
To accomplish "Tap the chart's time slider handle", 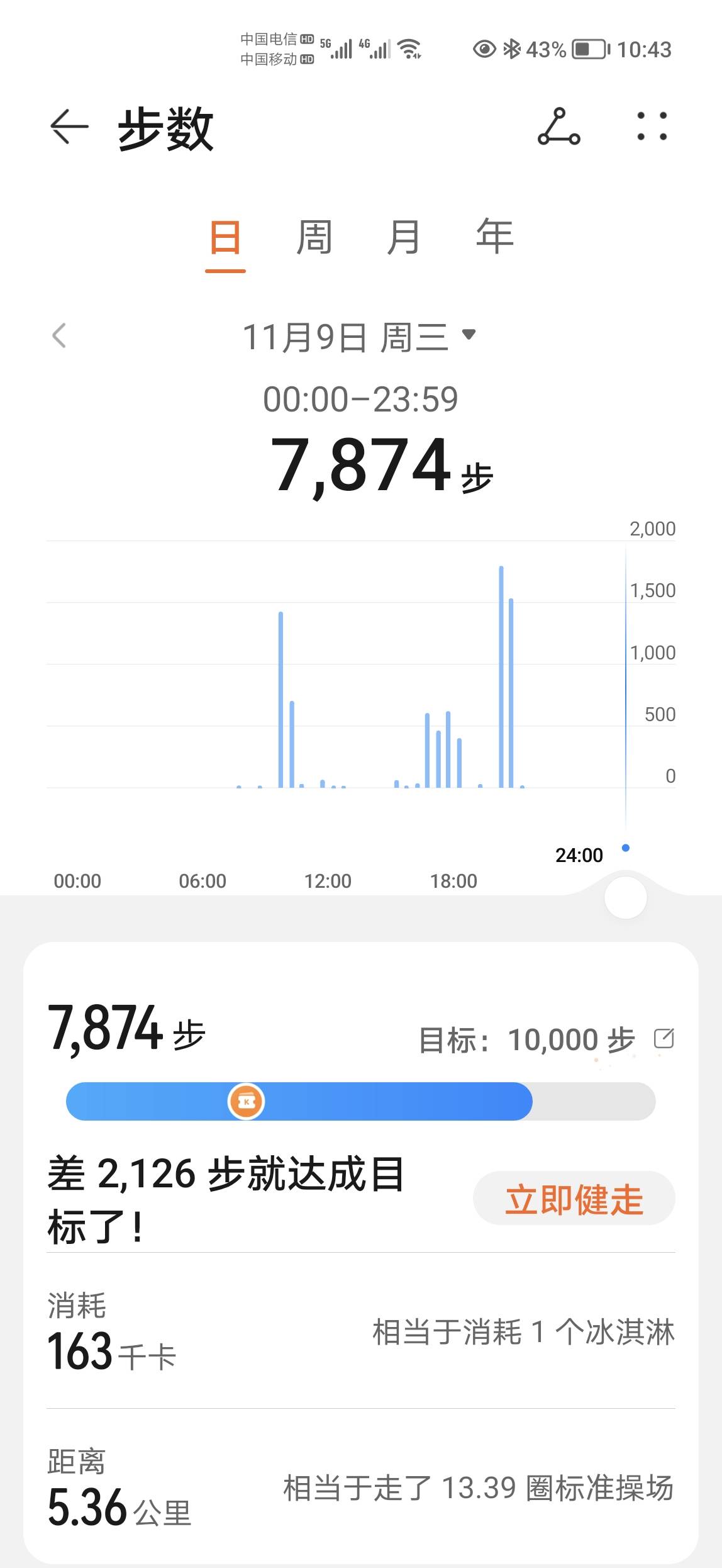I will (625, 898).
